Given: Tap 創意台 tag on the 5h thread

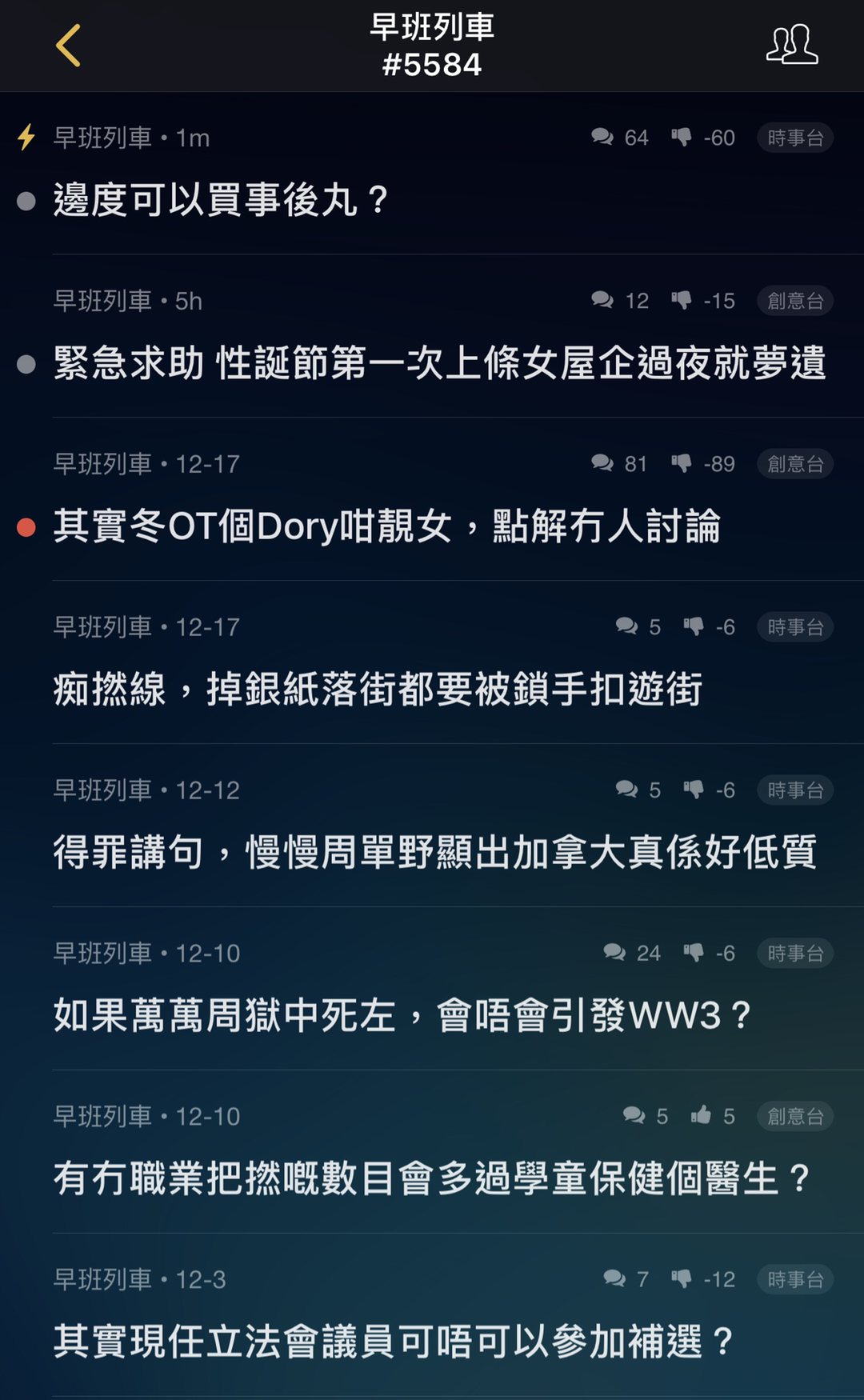Looking at the screenshot, I should (x=795, y=301).
